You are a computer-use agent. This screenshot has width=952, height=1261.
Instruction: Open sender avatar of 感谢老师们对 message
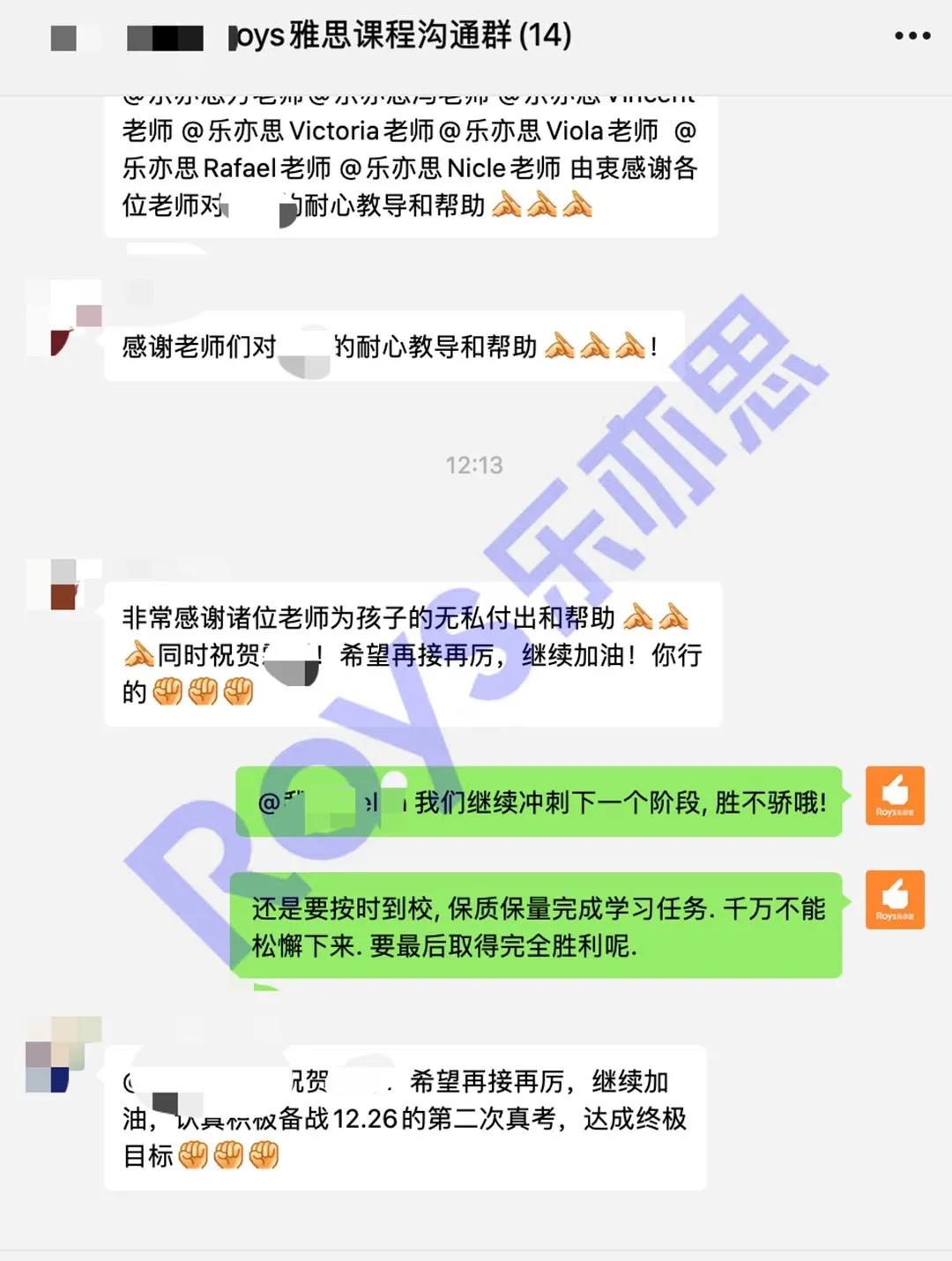pos(63,319)
